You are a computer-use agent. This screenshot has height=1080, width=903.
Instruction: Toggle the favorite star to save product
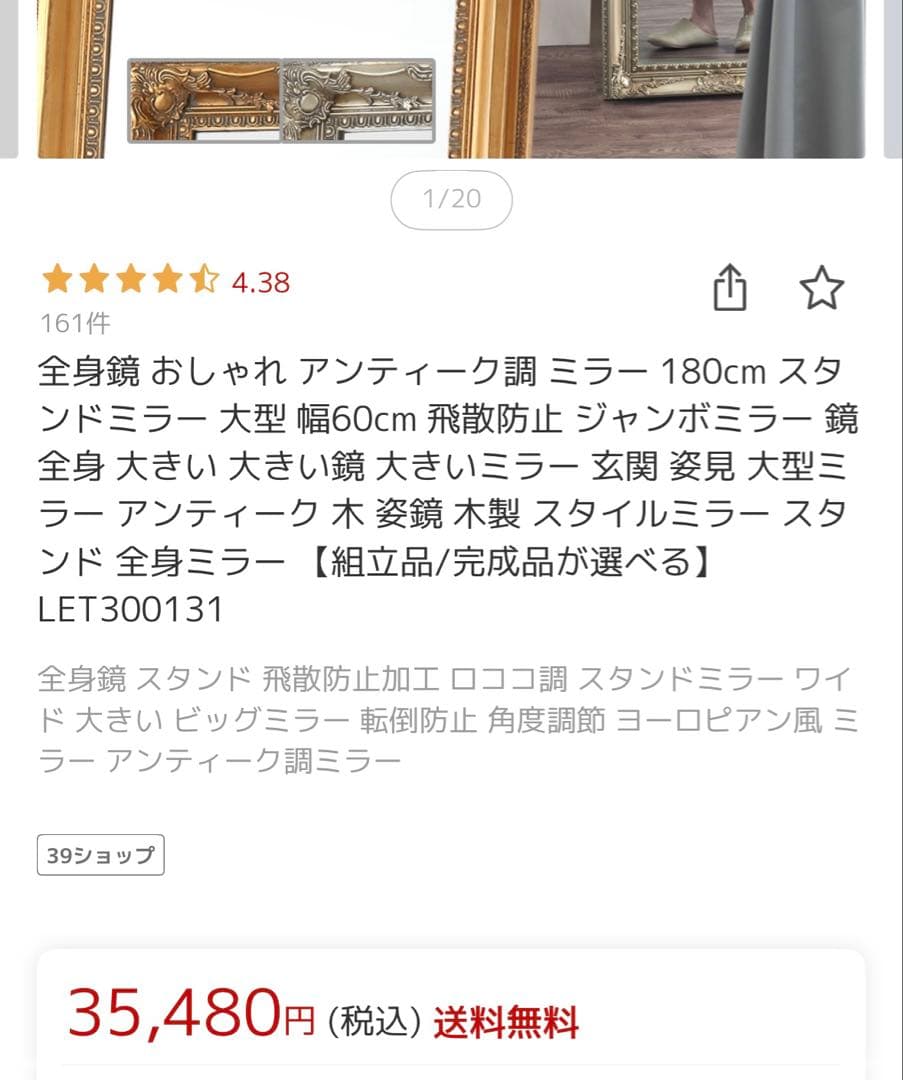pos(823,288)
